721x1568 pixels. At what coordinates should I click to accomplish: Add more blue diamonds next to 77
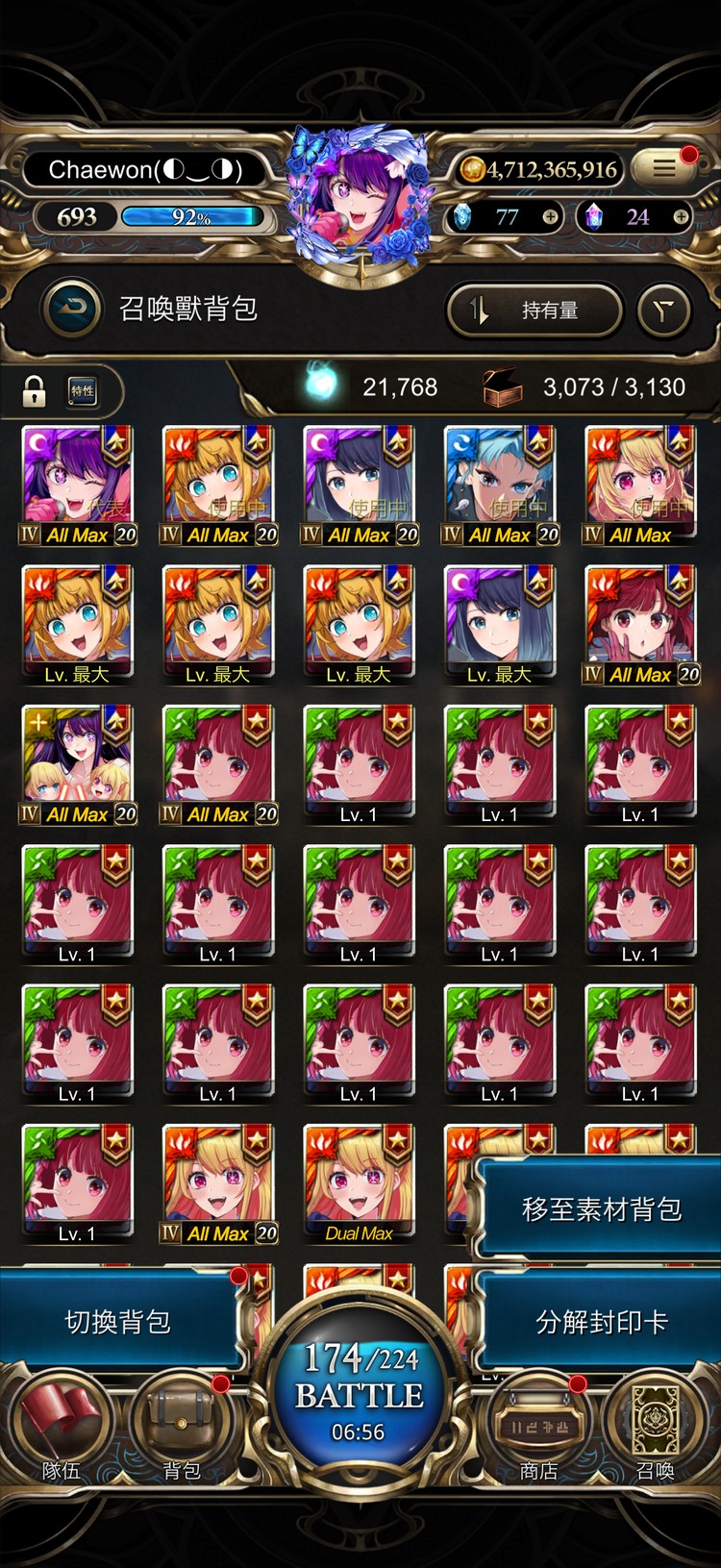tap(550, 217)
